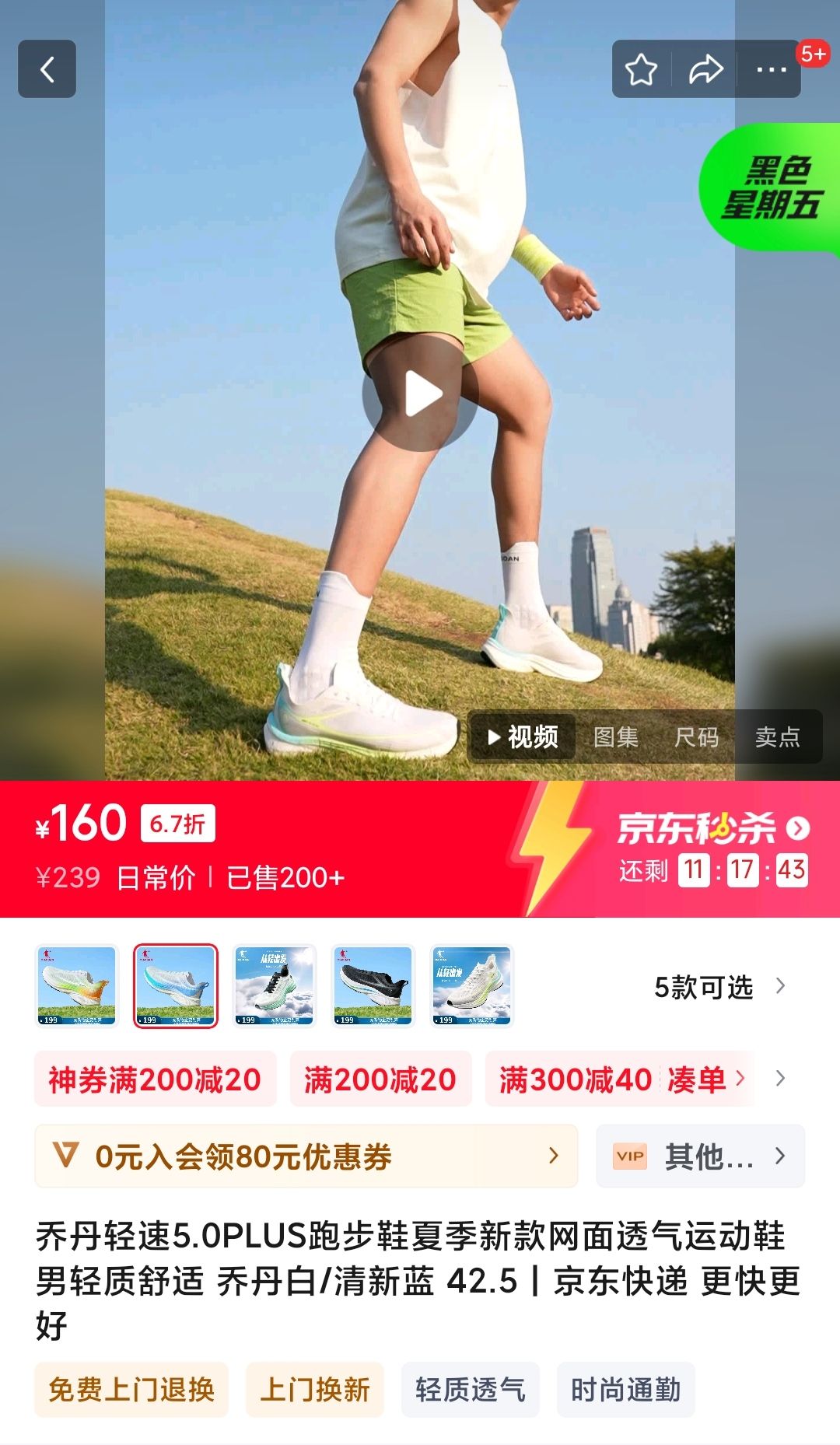Expand the 5款可选 style options
This screenshot has width=840, height=1445.
click(719, 987)
